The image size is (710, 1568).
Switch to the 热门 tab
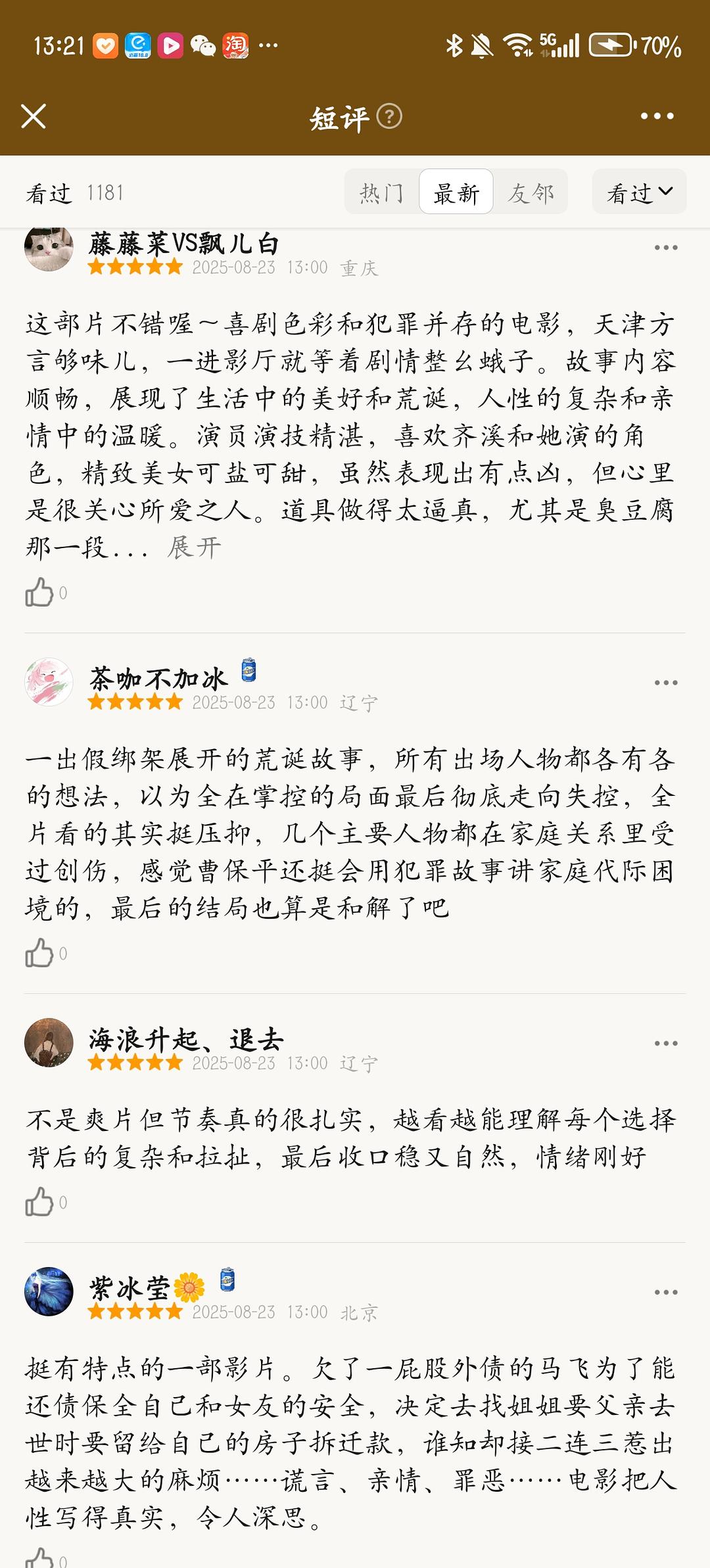point(382,191)
